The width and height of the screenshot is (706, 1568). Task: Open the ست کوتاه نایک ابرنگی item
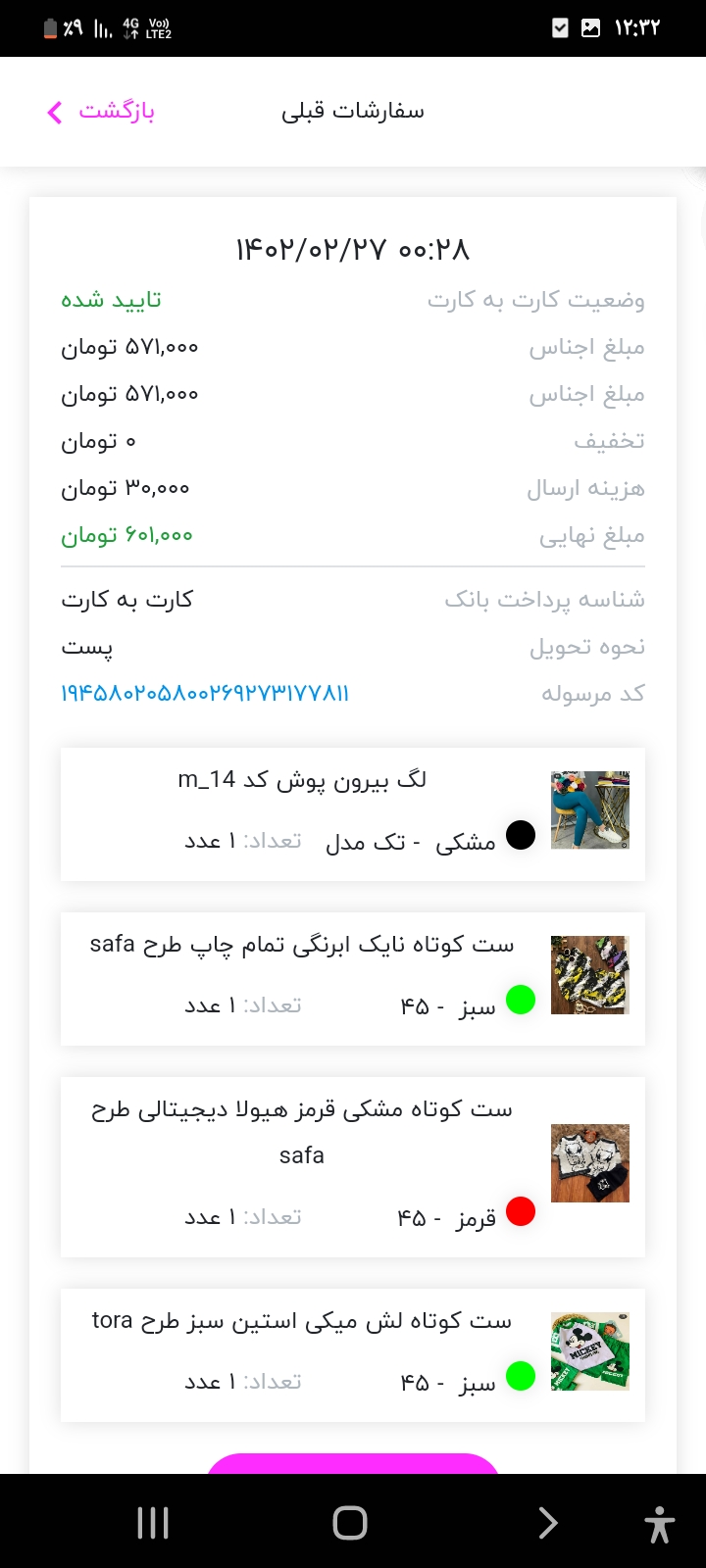pyautogui.click(x=353, y=979)
